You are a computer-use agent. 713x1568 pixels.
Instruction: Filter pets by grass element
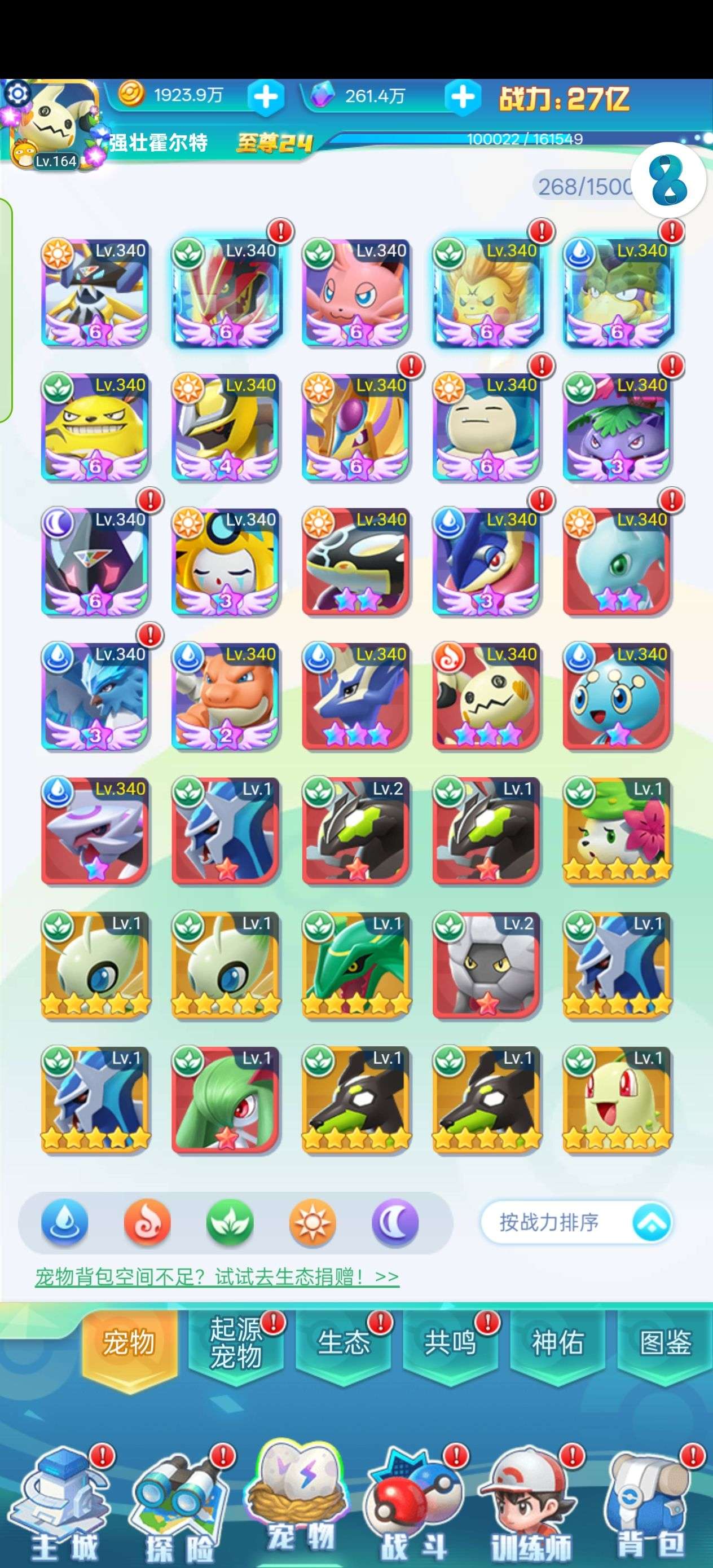tap(230, 1222)
